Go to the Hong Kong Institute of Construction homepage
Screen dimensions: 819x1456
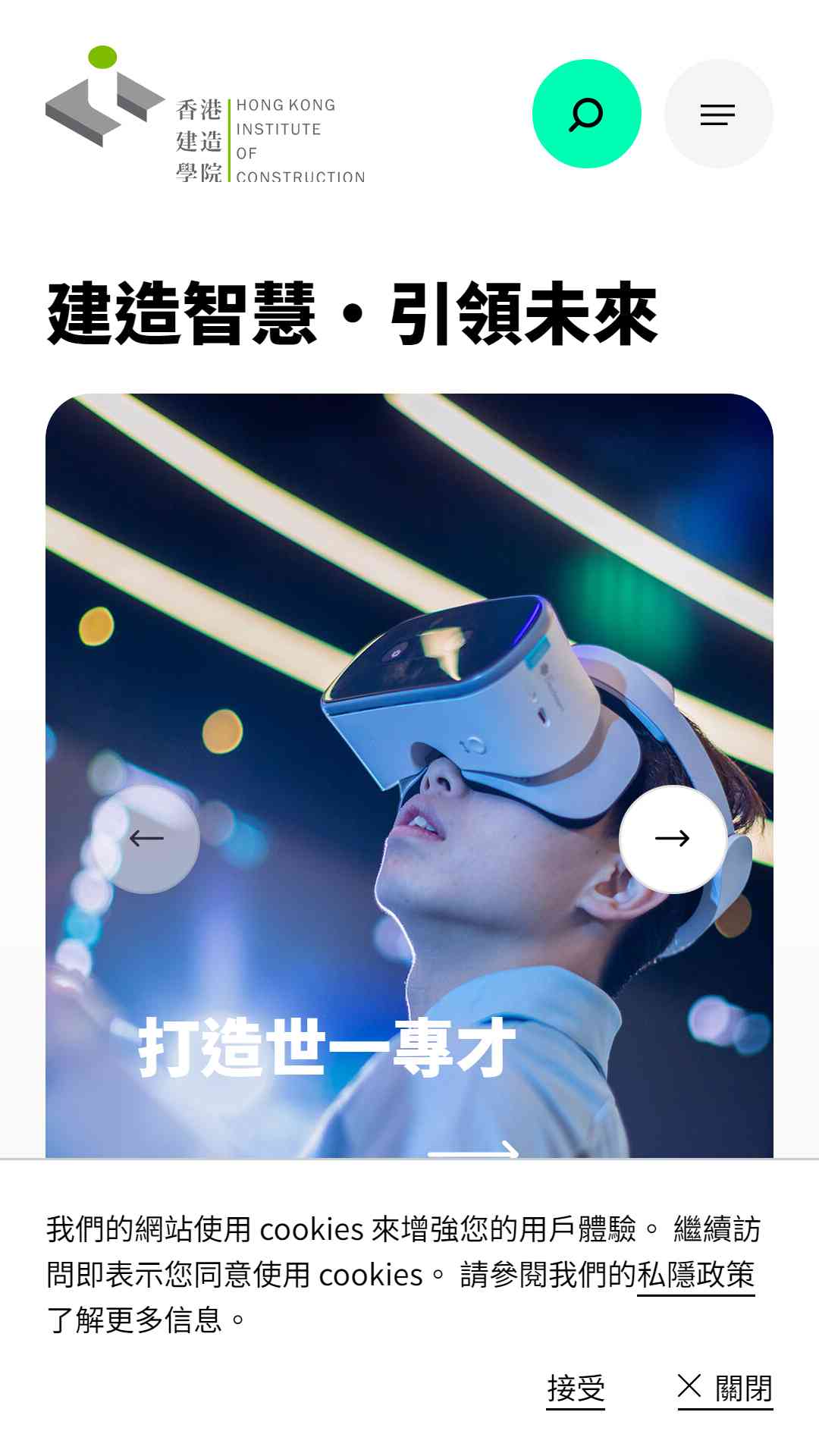[x=205, y=115]
